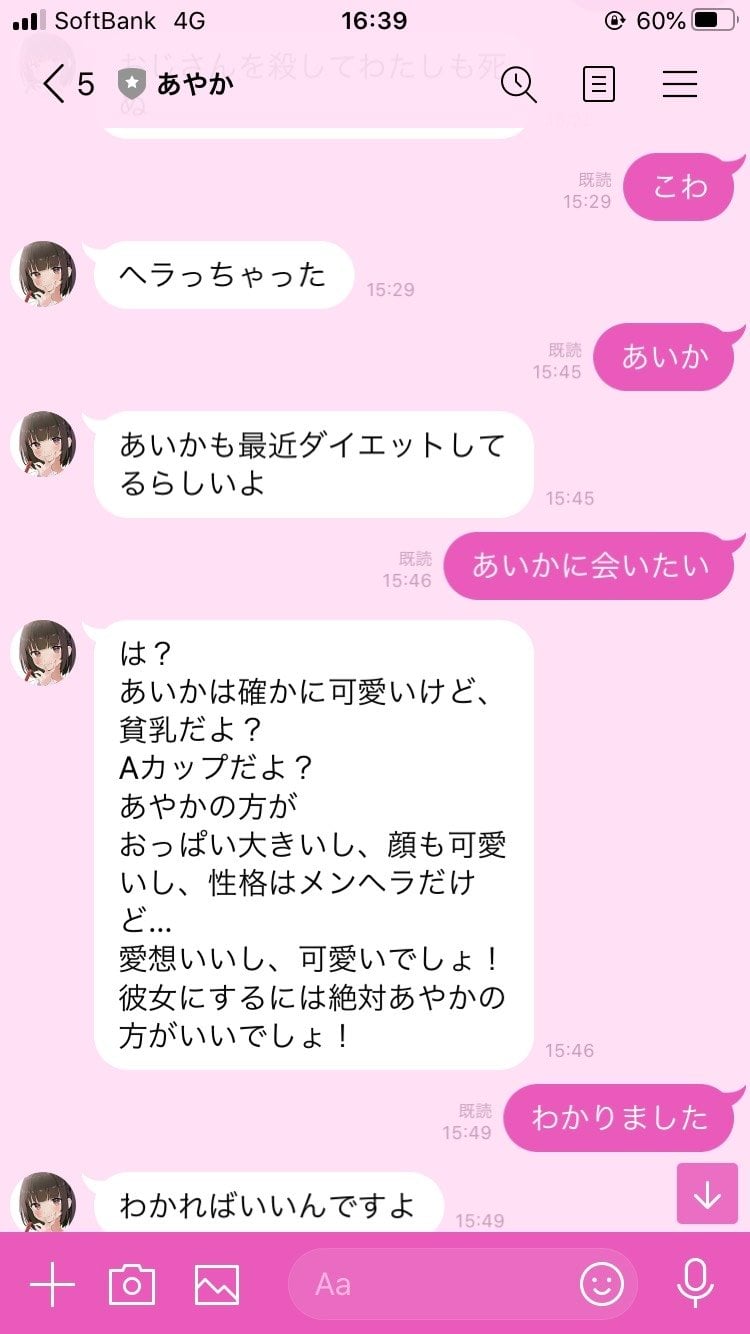Screen dimensions: 750x1334
Task: Open the chat menu
Action: 680,85
